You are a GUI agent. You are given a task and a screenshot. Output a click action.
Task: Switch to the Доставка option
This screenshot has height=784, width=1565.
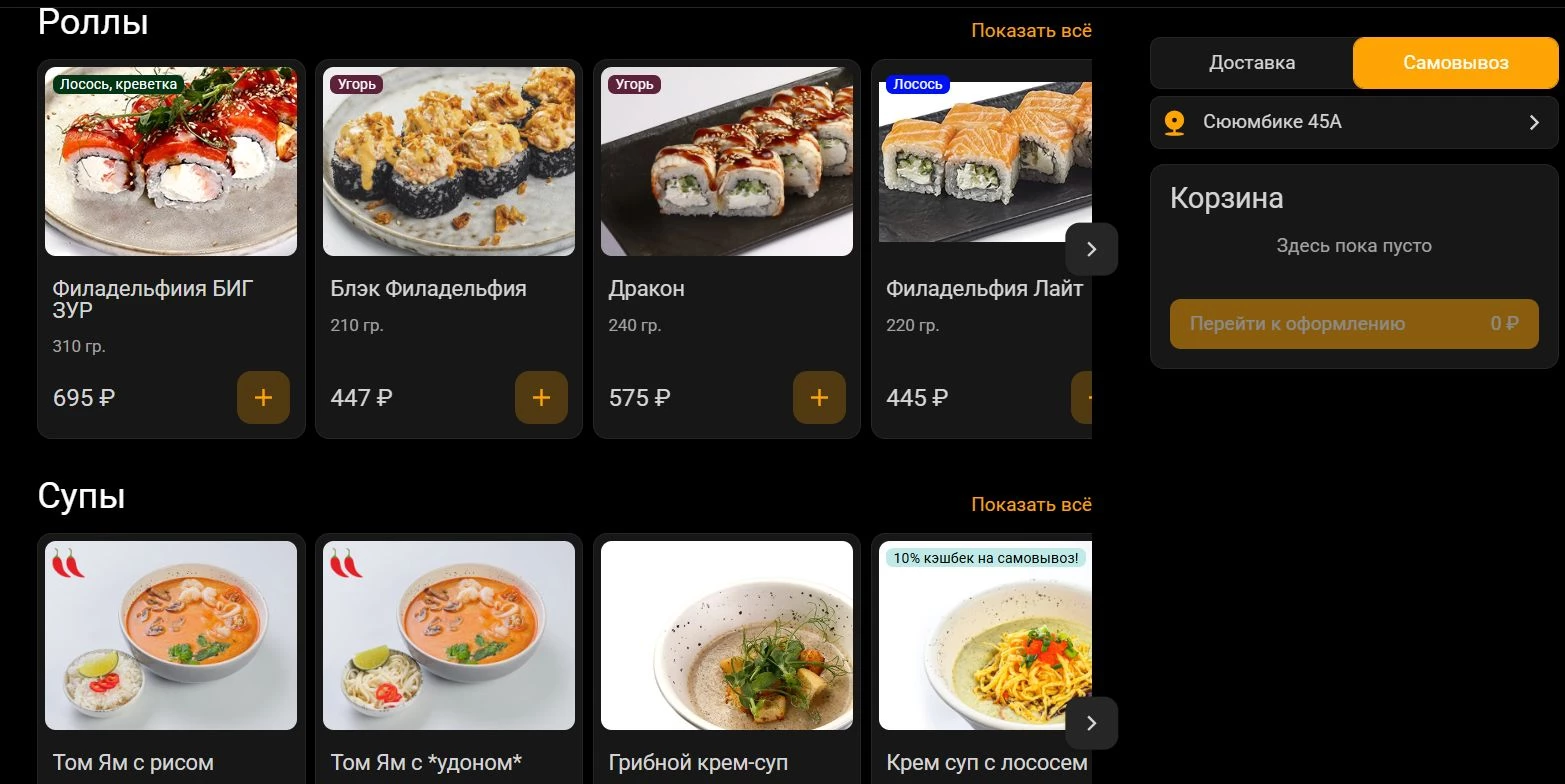point(1251,63)
